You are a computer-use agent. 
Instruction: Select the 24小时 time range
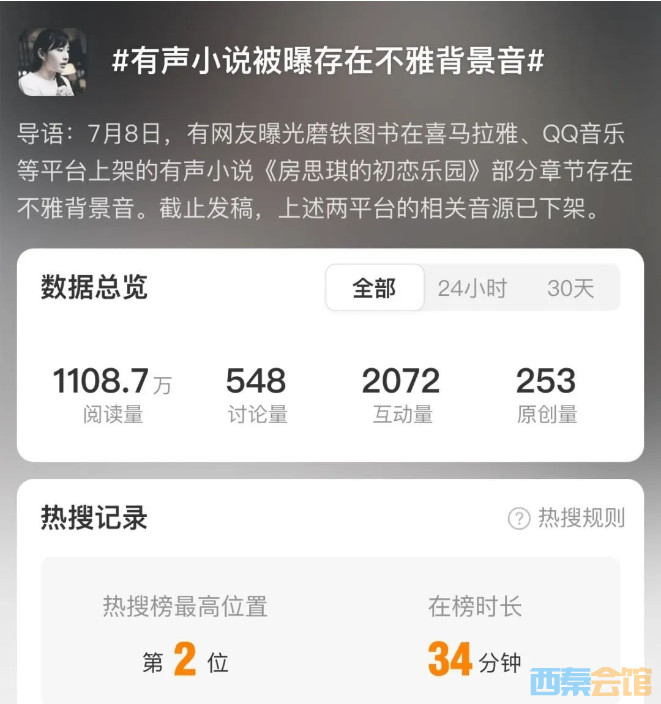(x=472, y=288)
